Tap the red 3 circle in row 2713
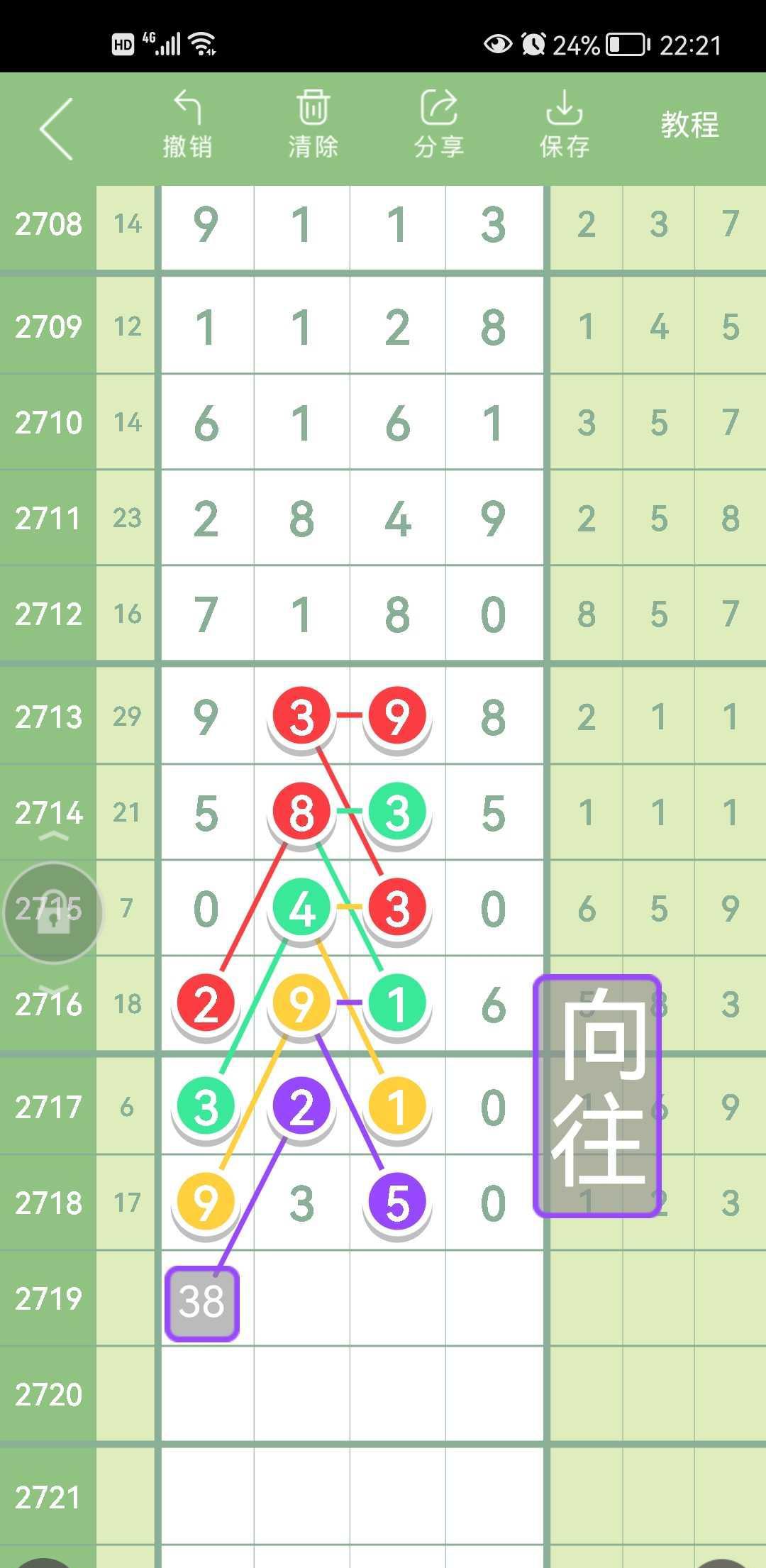Image resolution: width=766 pixels, height=1568 pixels. [301, 717]
